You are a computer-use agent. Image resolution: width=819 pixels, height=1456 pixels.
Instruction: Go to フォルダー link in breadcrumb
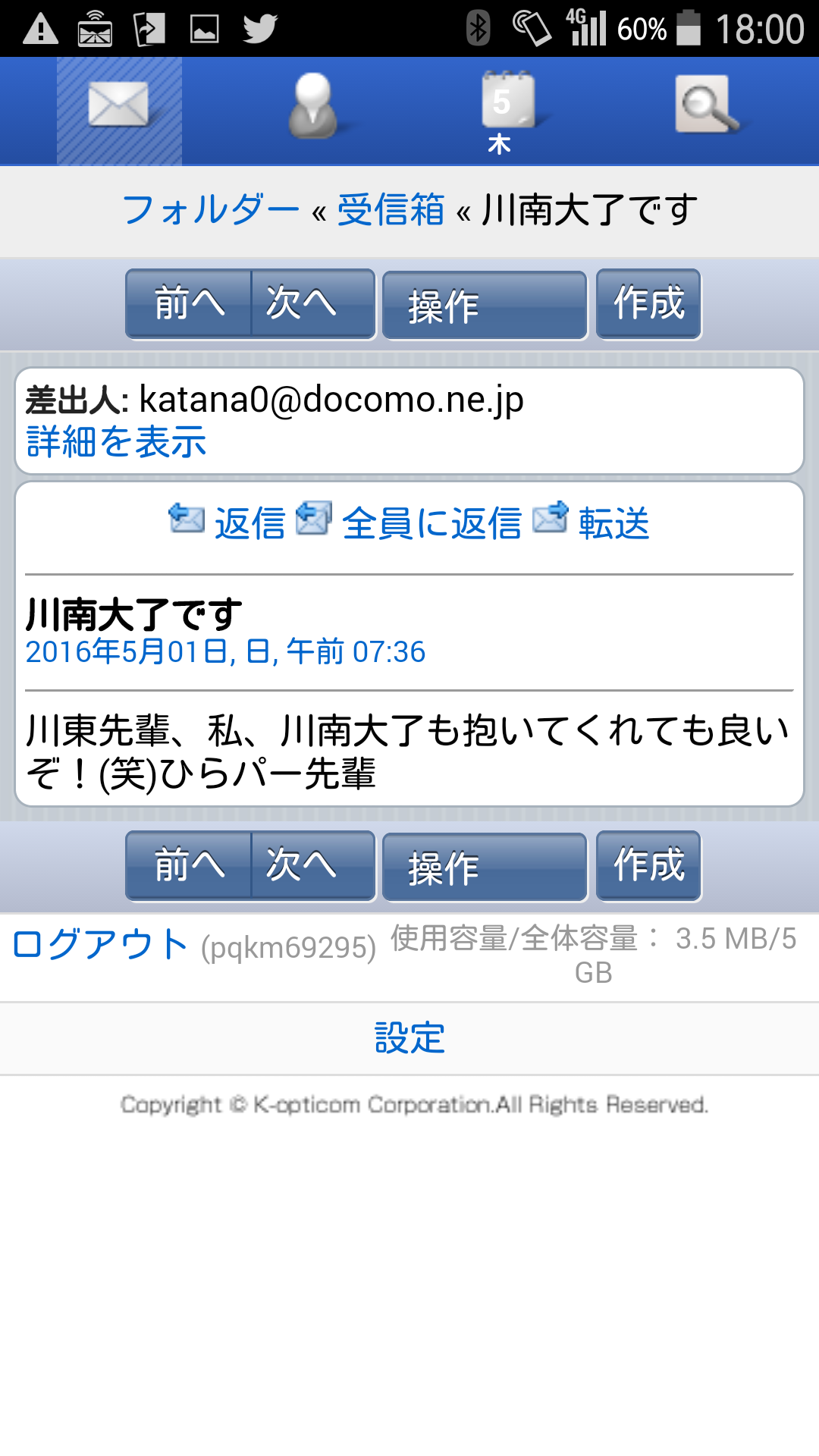pos(211,210)
